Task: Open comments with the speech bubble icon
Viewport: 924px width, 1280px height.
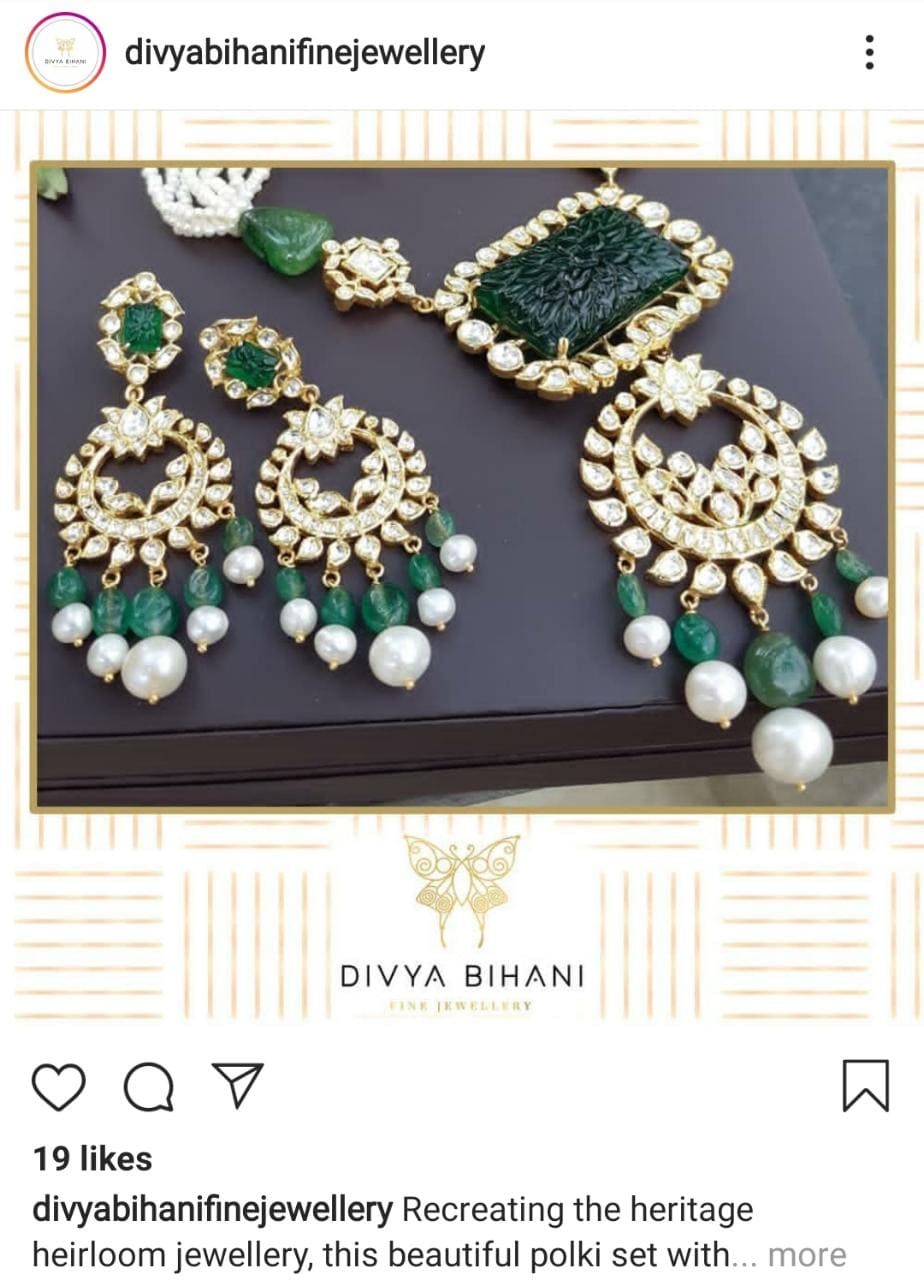Action: click(149, 1086)
